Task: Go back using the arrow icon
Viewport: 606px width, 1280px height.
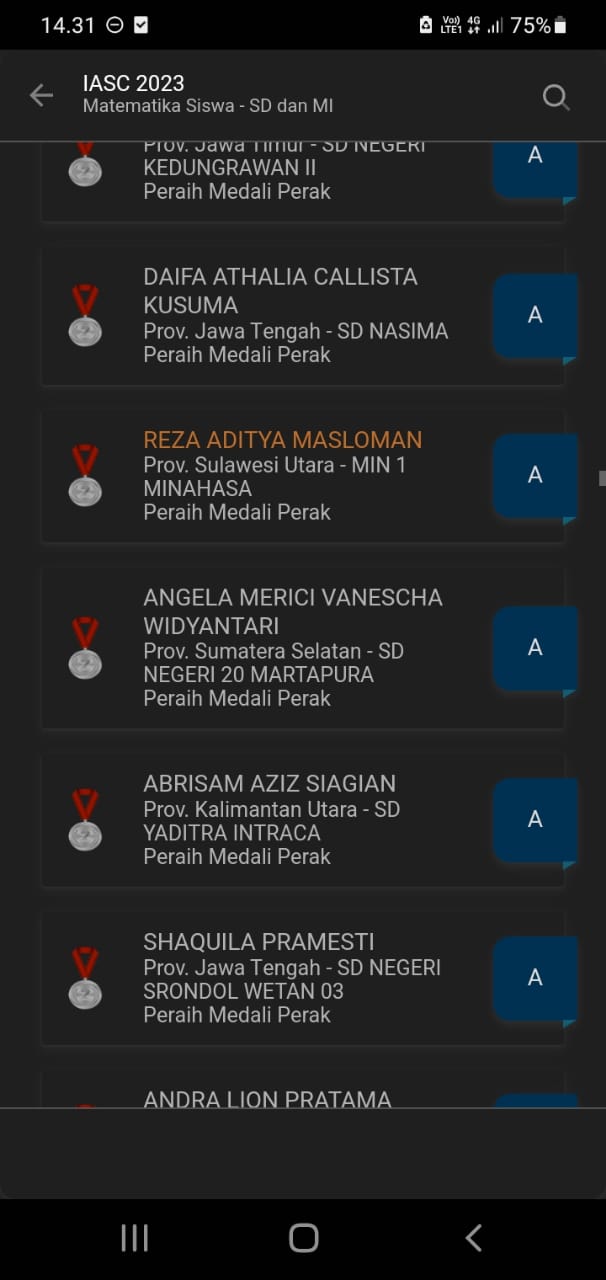Action: point(41,95)
